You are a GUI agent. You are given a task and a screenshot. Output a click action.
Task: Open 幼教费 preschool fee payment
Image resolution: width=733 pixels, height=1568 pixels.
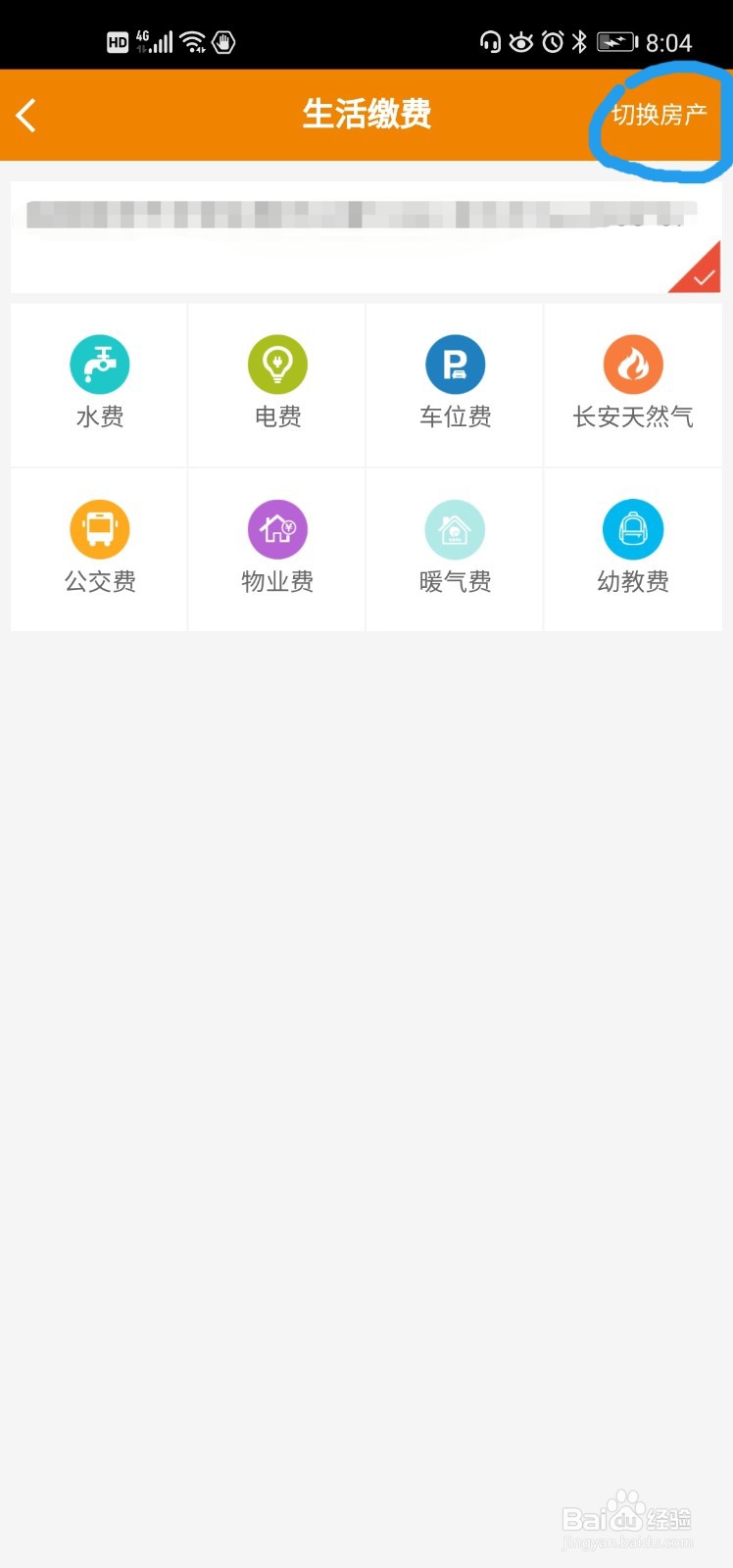633,549
